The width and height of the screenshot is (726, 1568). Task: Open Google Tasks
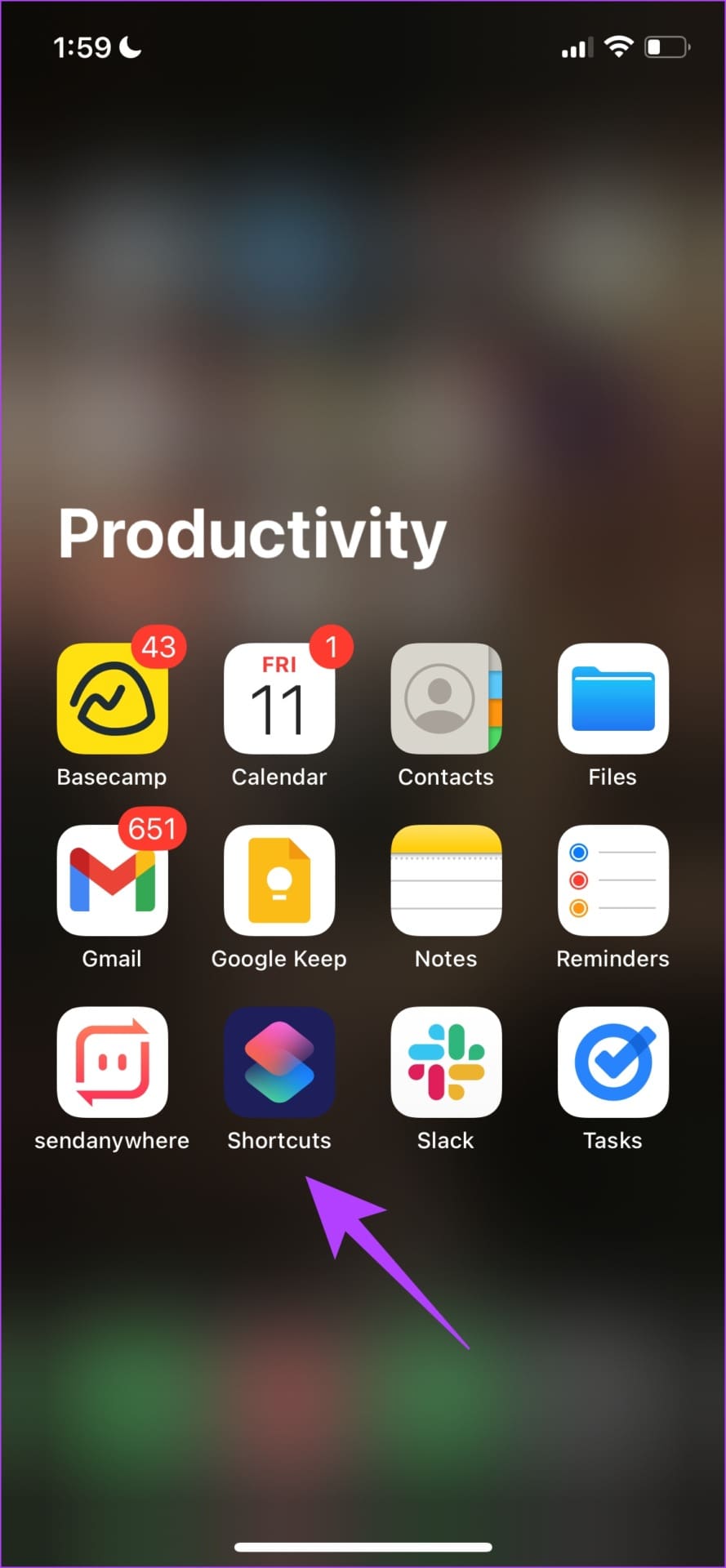pyautogui.click(x=612, y=1062)
